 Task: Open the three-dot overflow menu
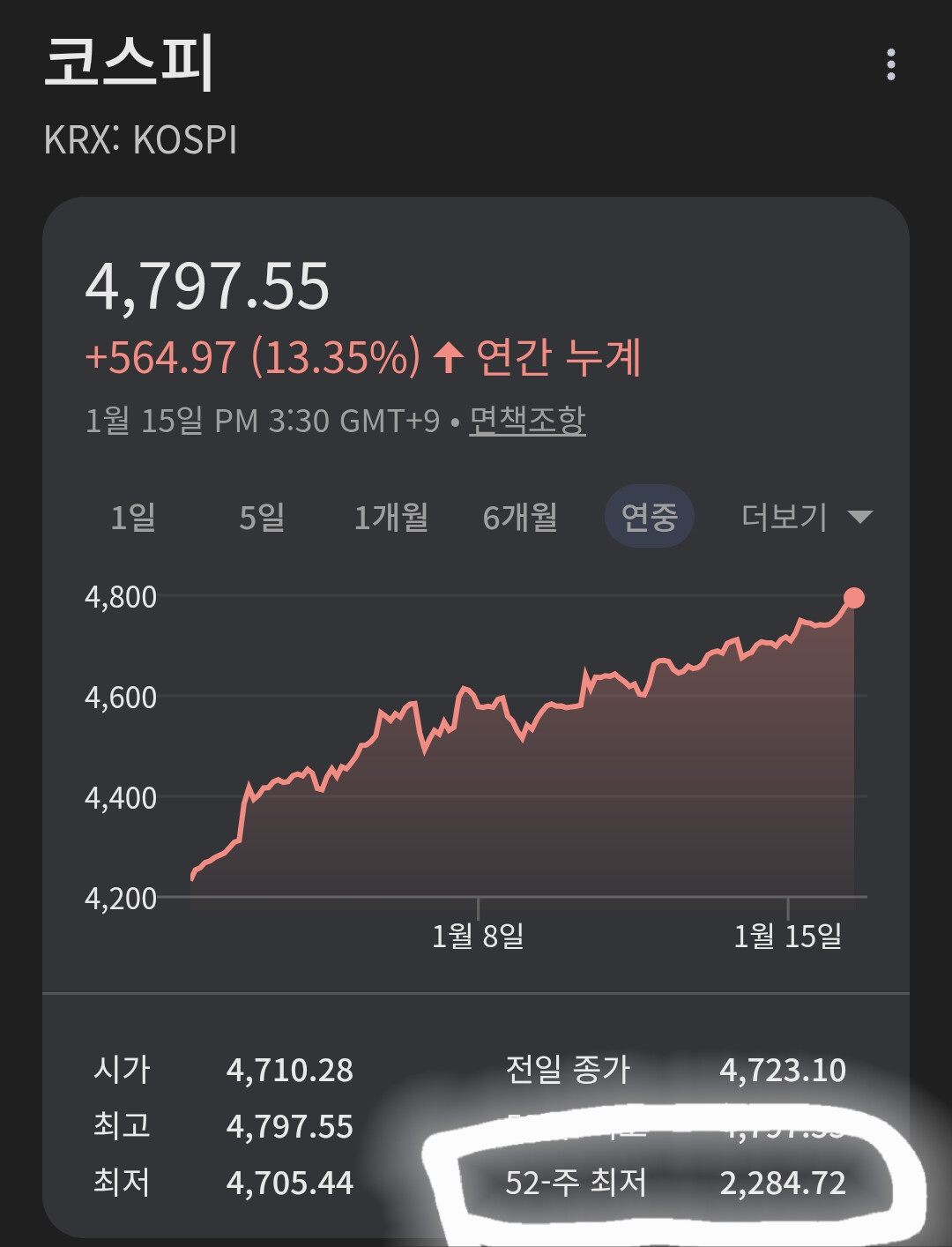click(x=891, y=65)
